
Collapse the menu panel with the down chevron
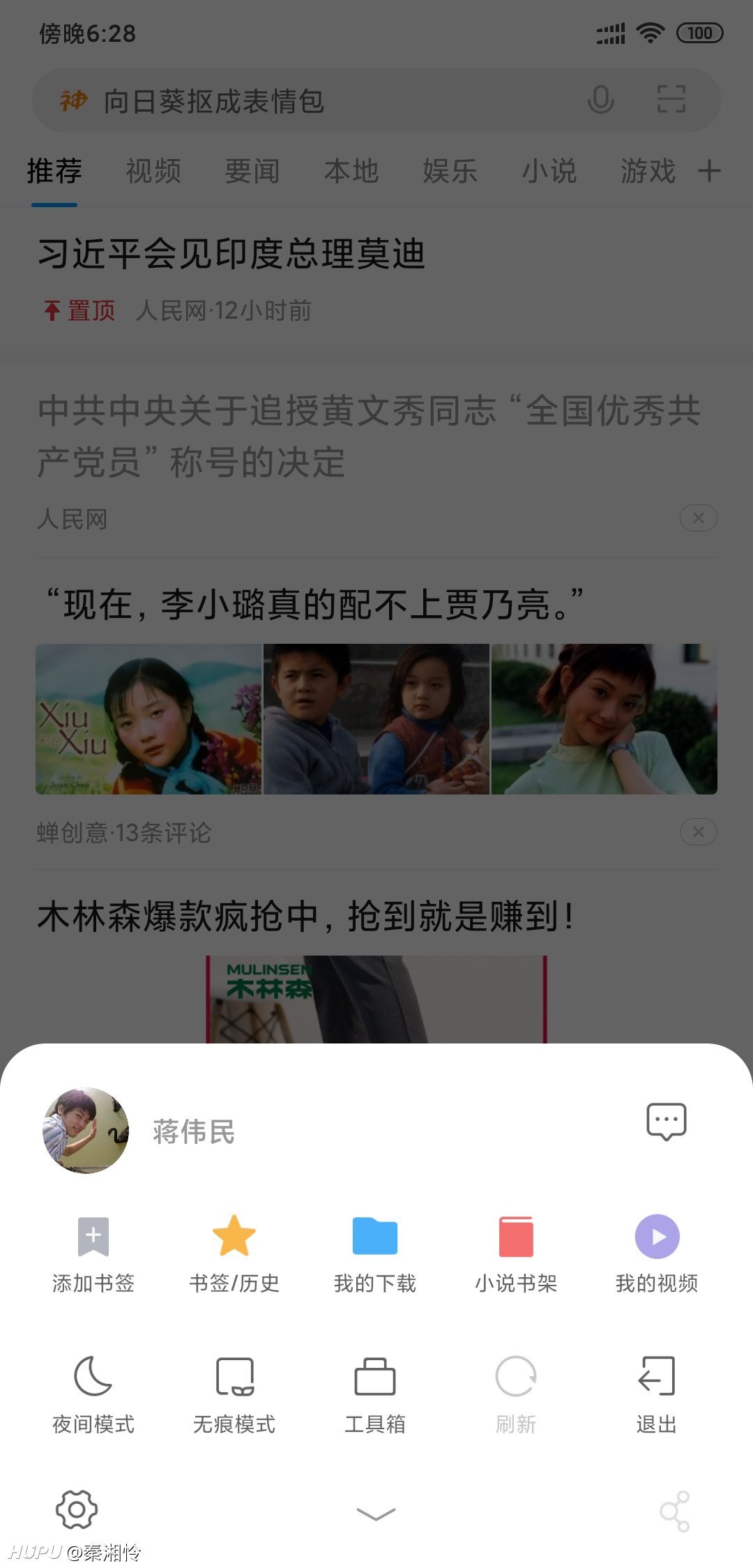point(376,1513)
